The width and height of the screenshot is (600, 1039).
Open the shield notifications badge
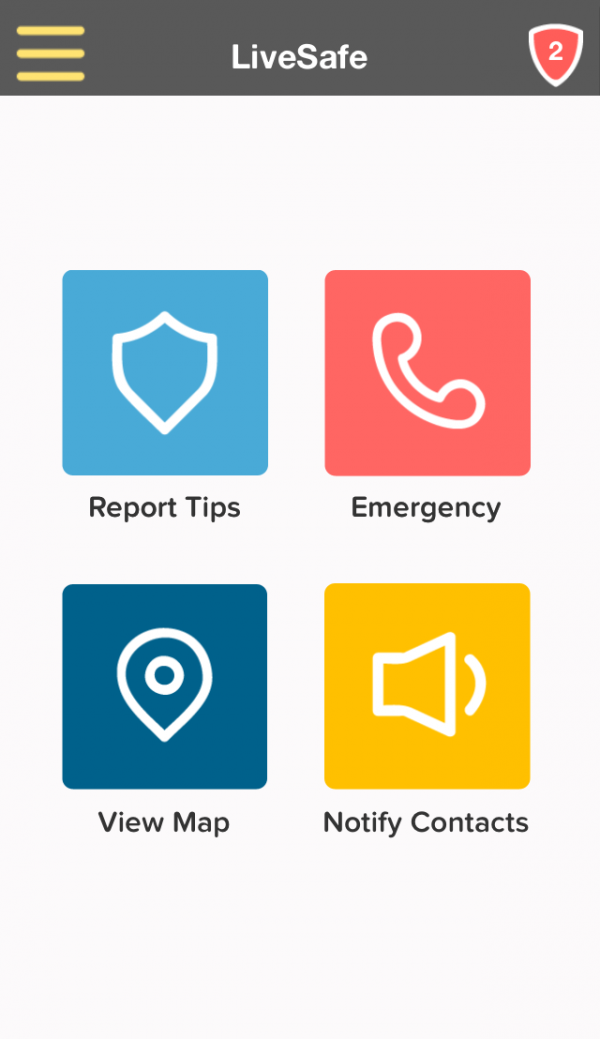click(x=555, y=54)
